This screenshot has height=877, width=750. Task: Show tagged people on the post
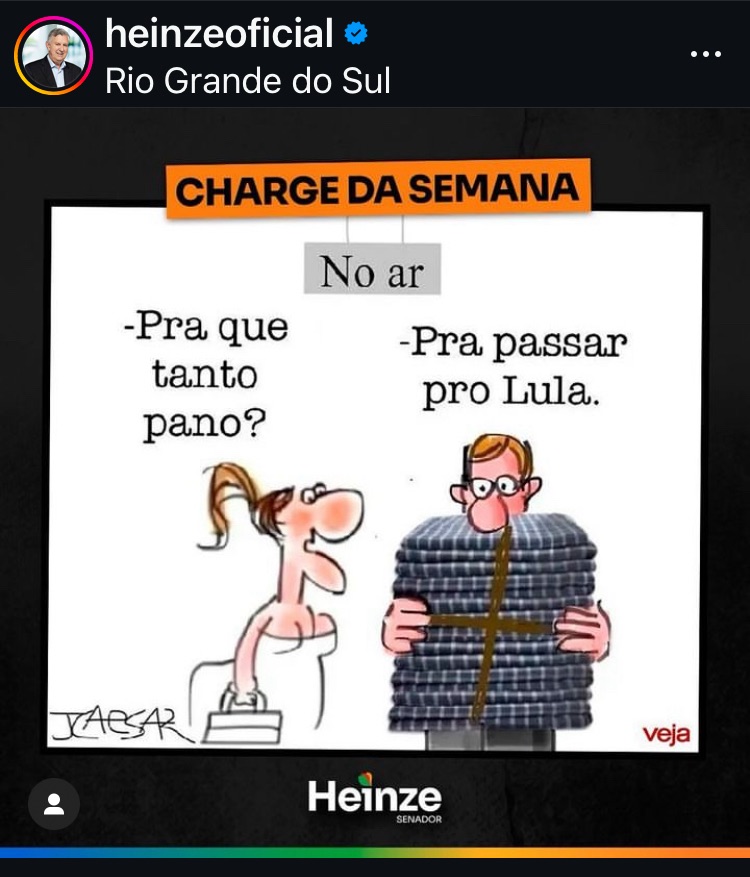[54, 804]
